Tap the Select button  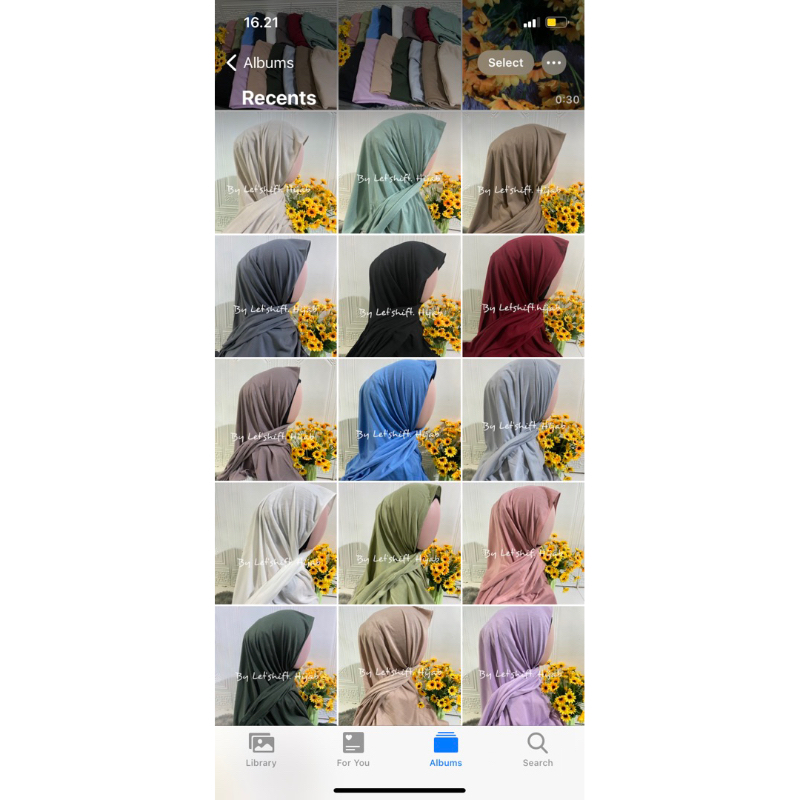pos(505,63)
